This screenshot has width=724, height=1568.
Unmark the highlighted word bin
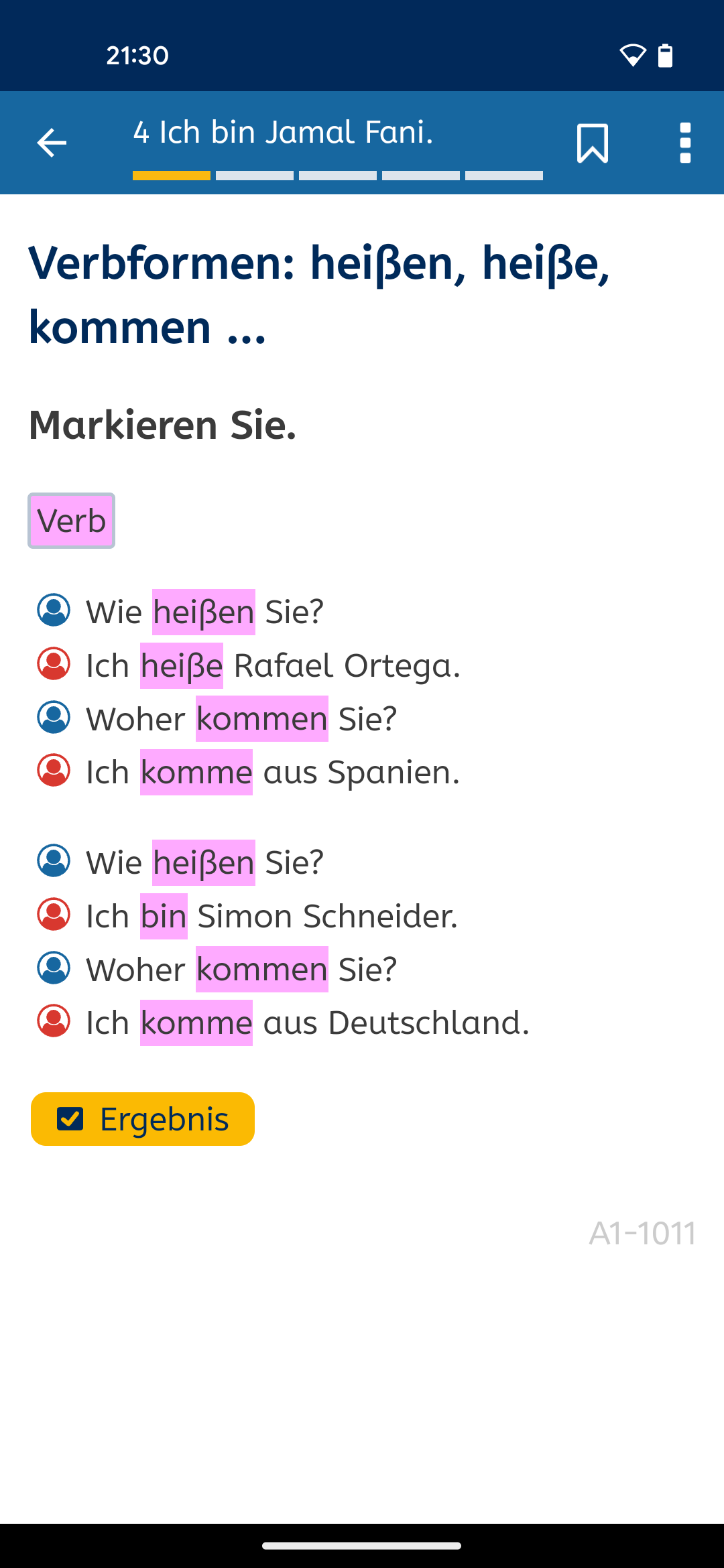click(164, 916)
